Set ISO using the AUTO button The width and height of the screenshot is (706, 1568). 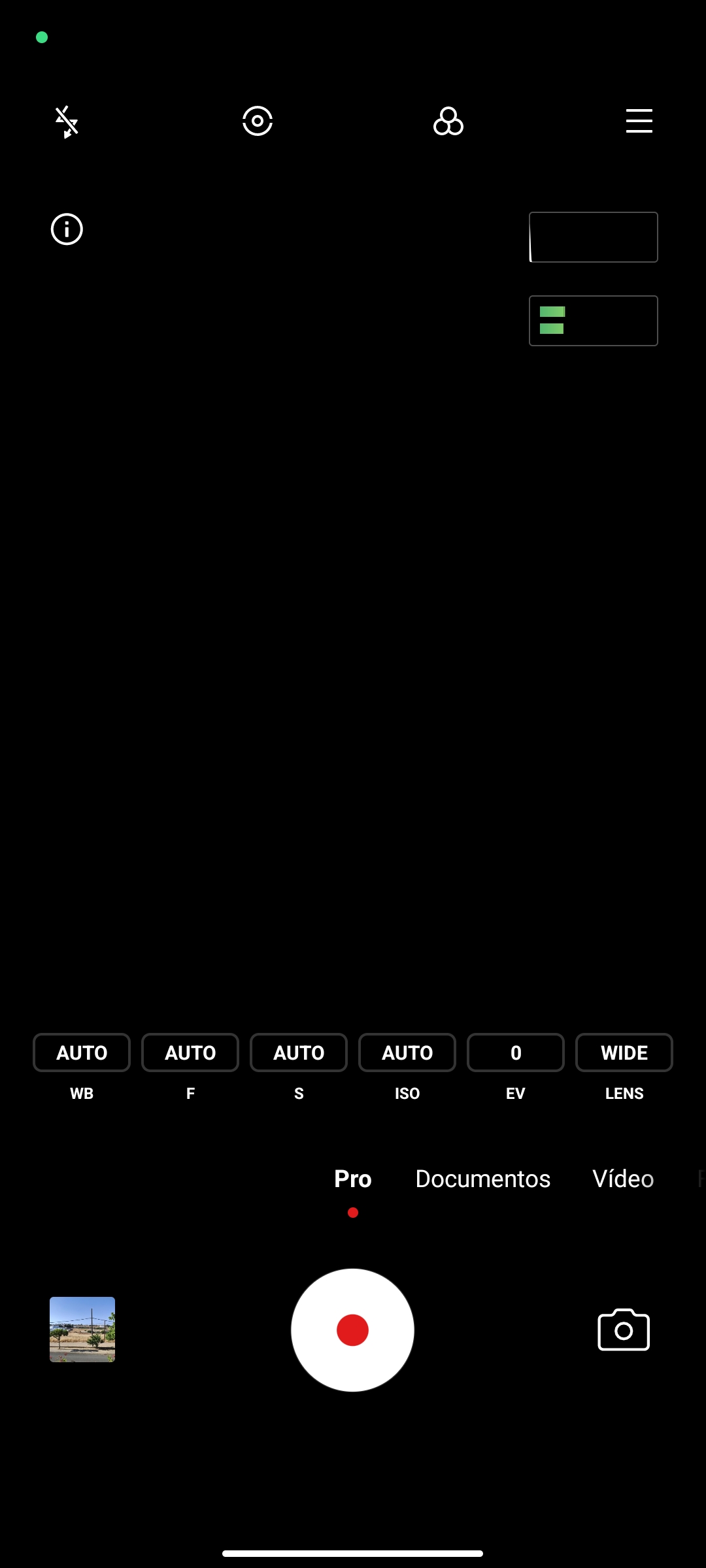pos(407,1053)
